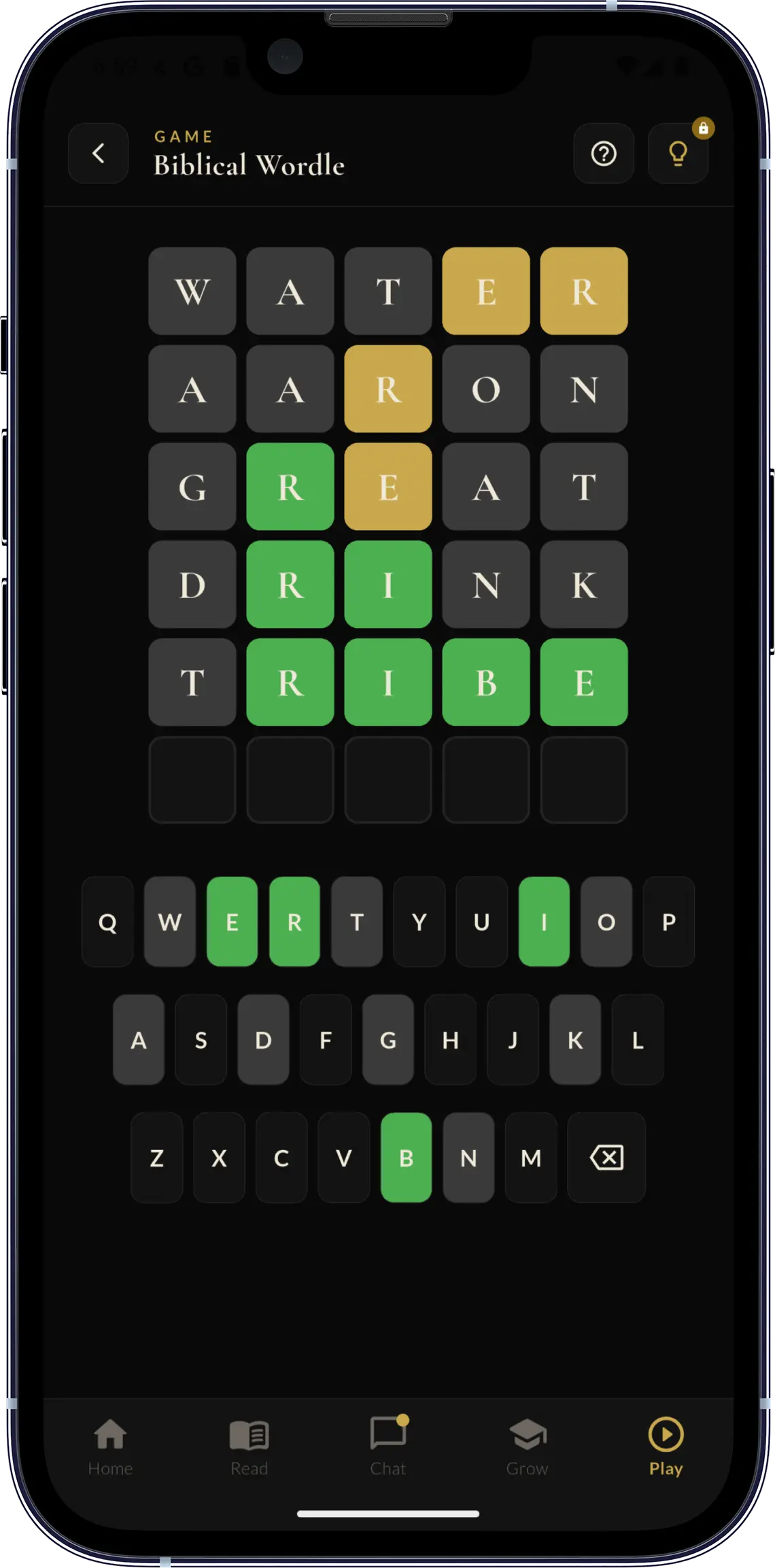The height and width of the screenshot is (1568, 775).
Task: Hit the M key on the keyboard
Action: point(531,1157)
